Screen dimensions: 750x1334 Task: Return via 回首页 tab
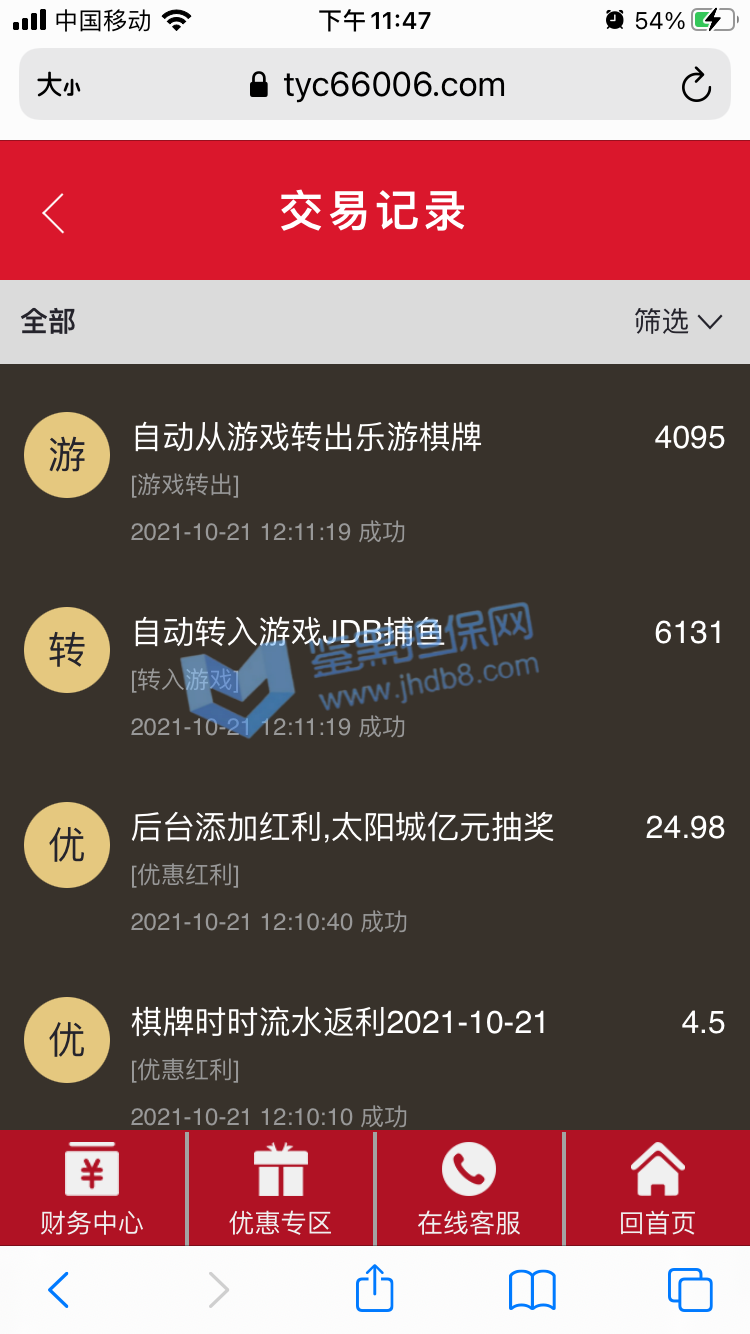(x=657, y=1188)
